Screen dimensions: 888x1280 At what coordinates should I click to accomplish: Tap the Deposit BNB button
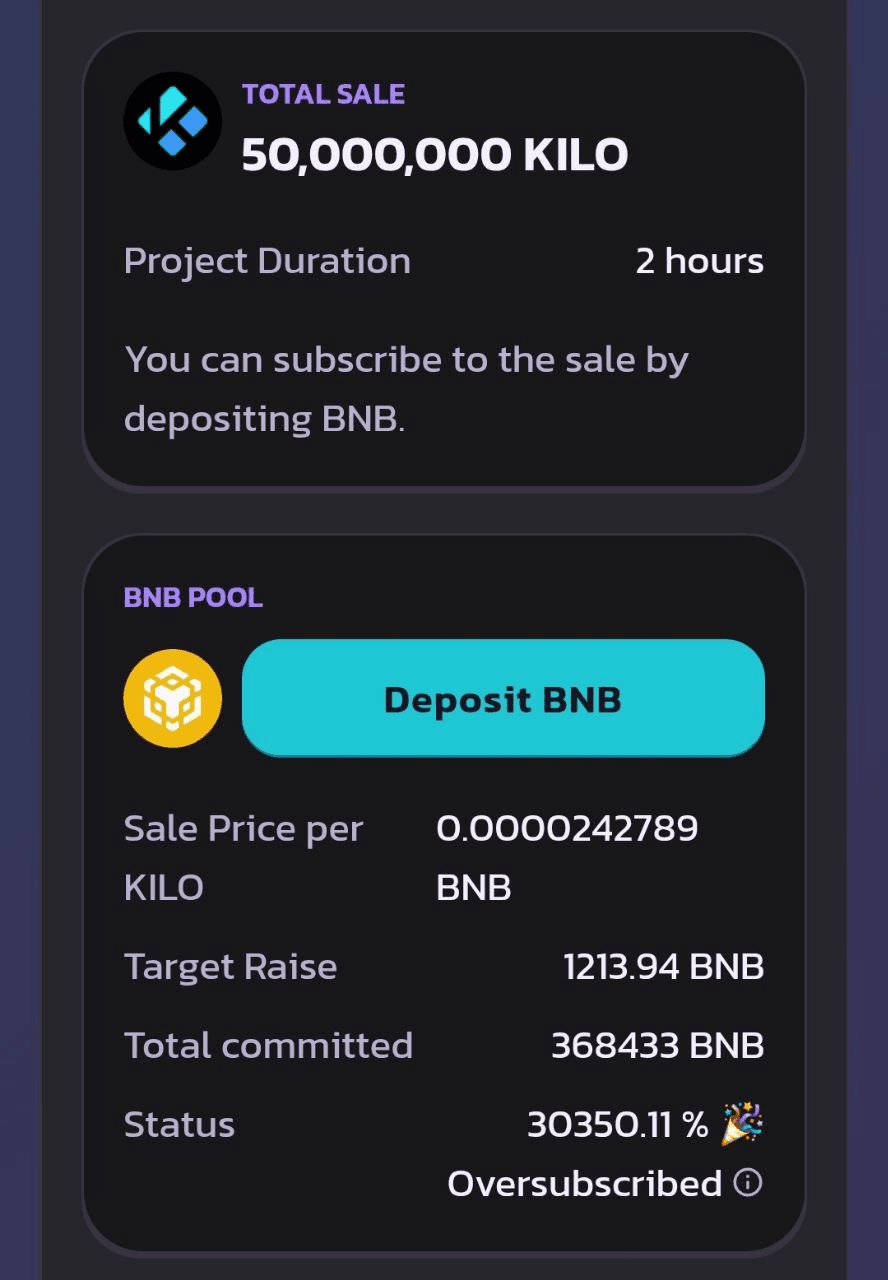pyautogui.click(x=503, y=698)
